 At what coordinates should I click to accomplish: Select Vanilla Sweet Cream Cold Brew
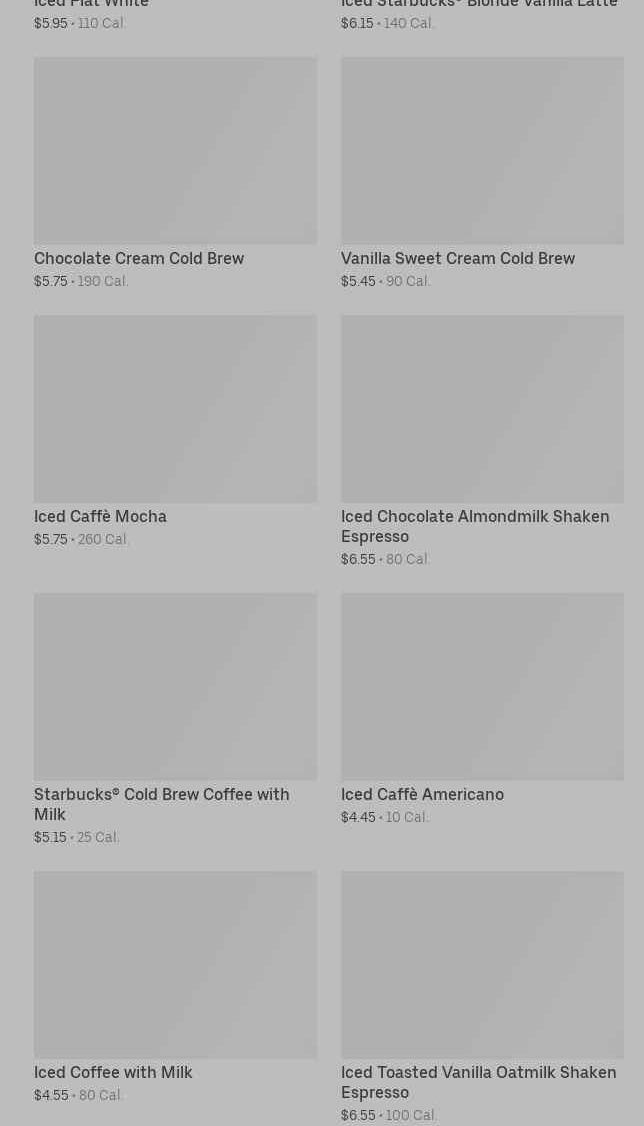tap(482, 173)
